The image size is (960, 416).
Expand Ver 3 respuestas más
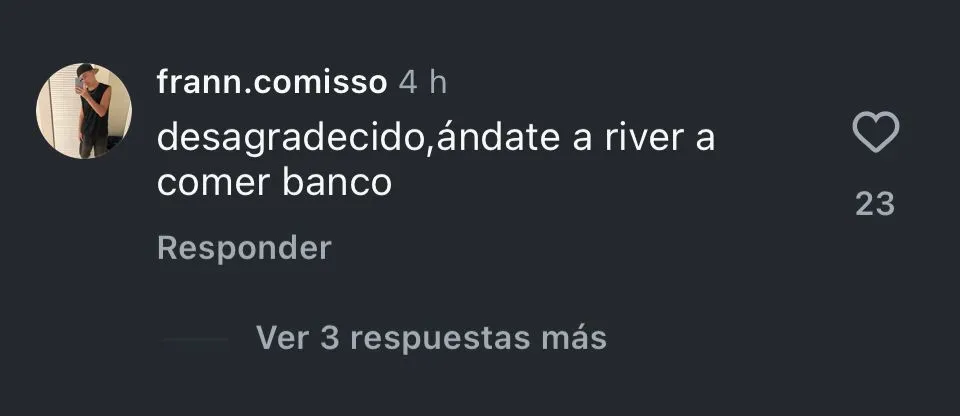tap(431, 338)
